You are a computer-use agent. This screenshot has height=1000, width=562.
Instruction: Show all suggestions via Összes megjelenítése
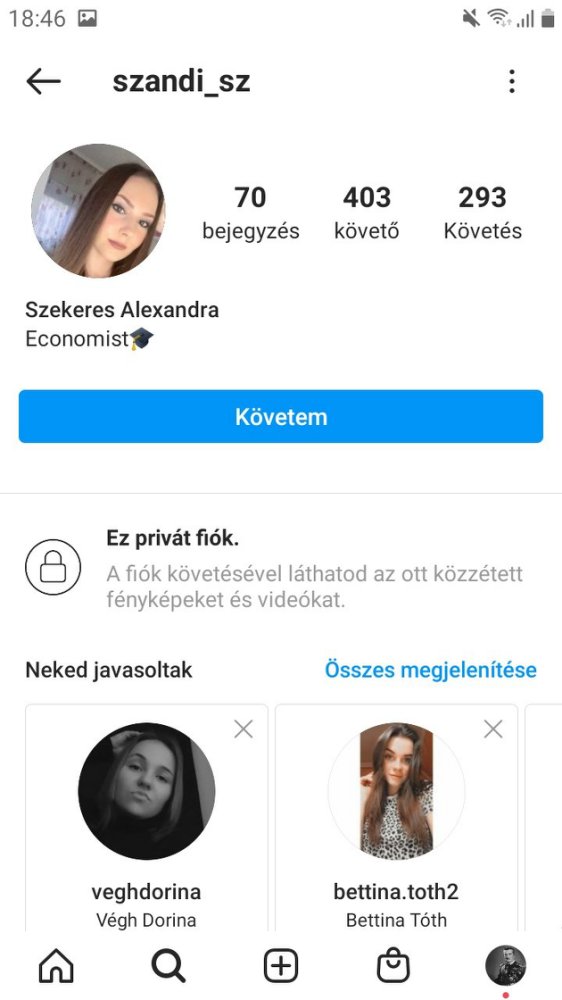coord(431,670)
